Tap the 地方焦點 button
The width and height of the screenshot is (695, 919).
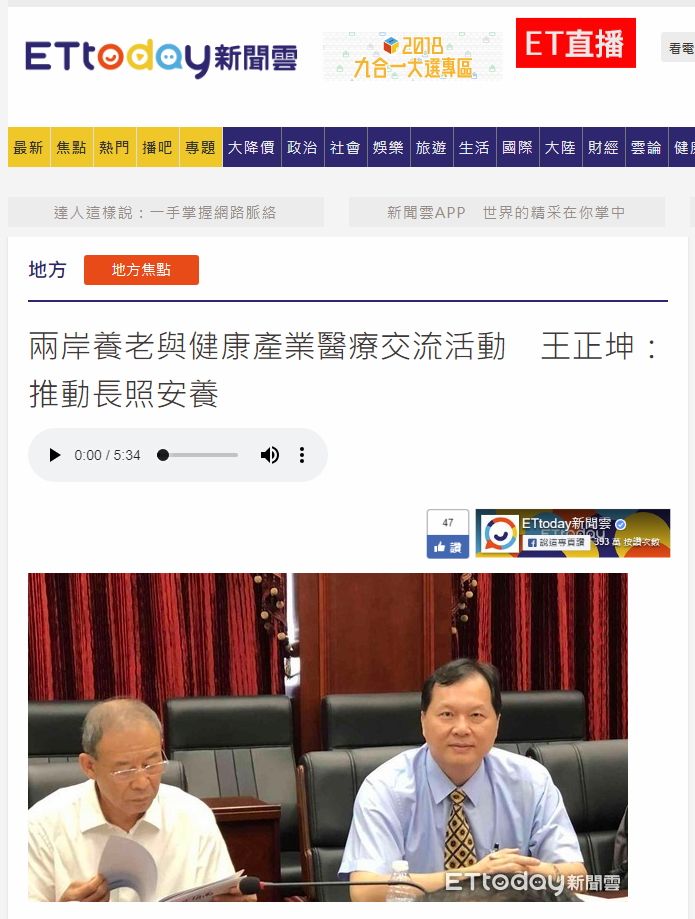click(141, 270)
